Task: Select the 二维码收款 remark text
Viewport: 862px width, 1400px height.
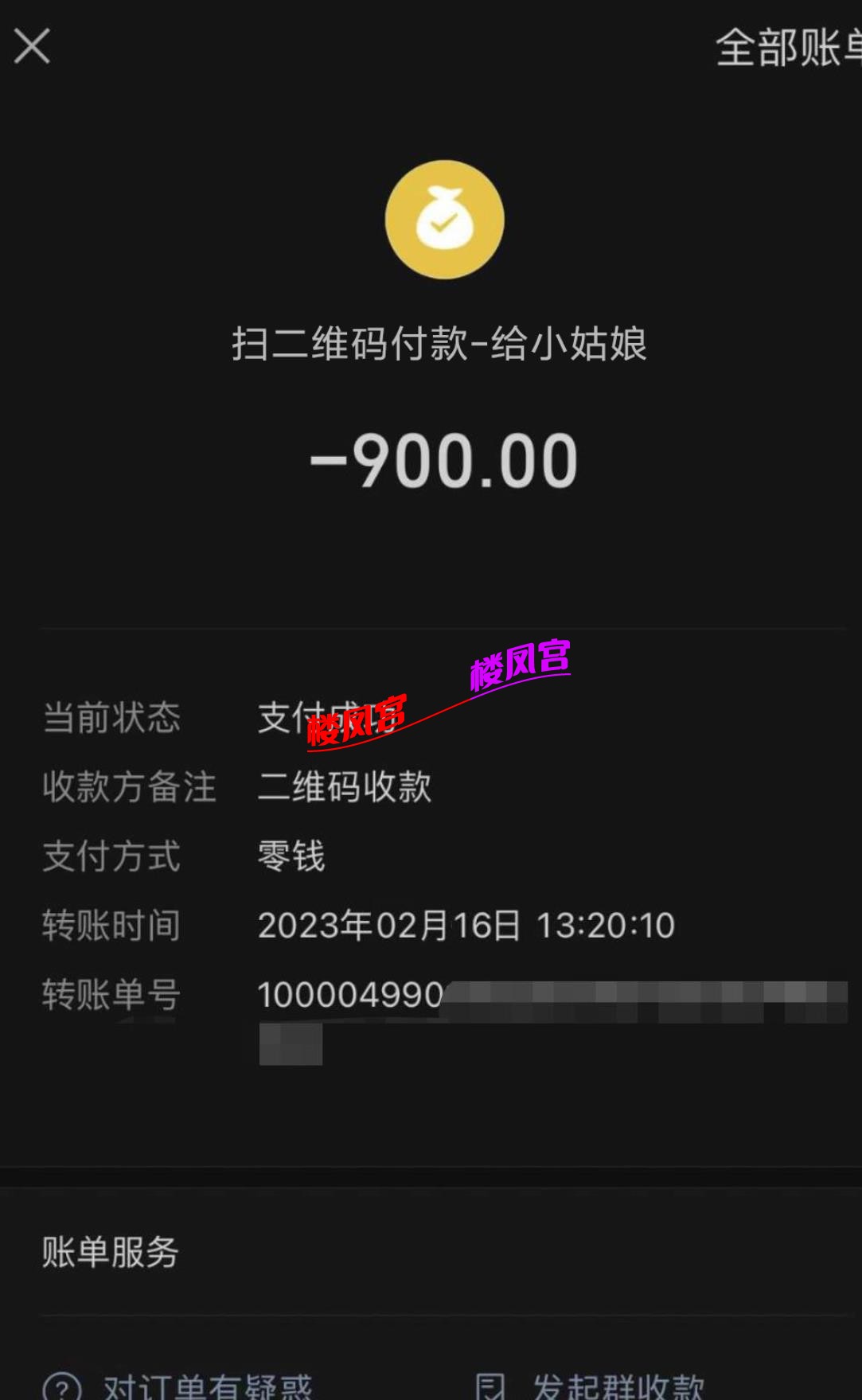Action: (x=346, y=788)
